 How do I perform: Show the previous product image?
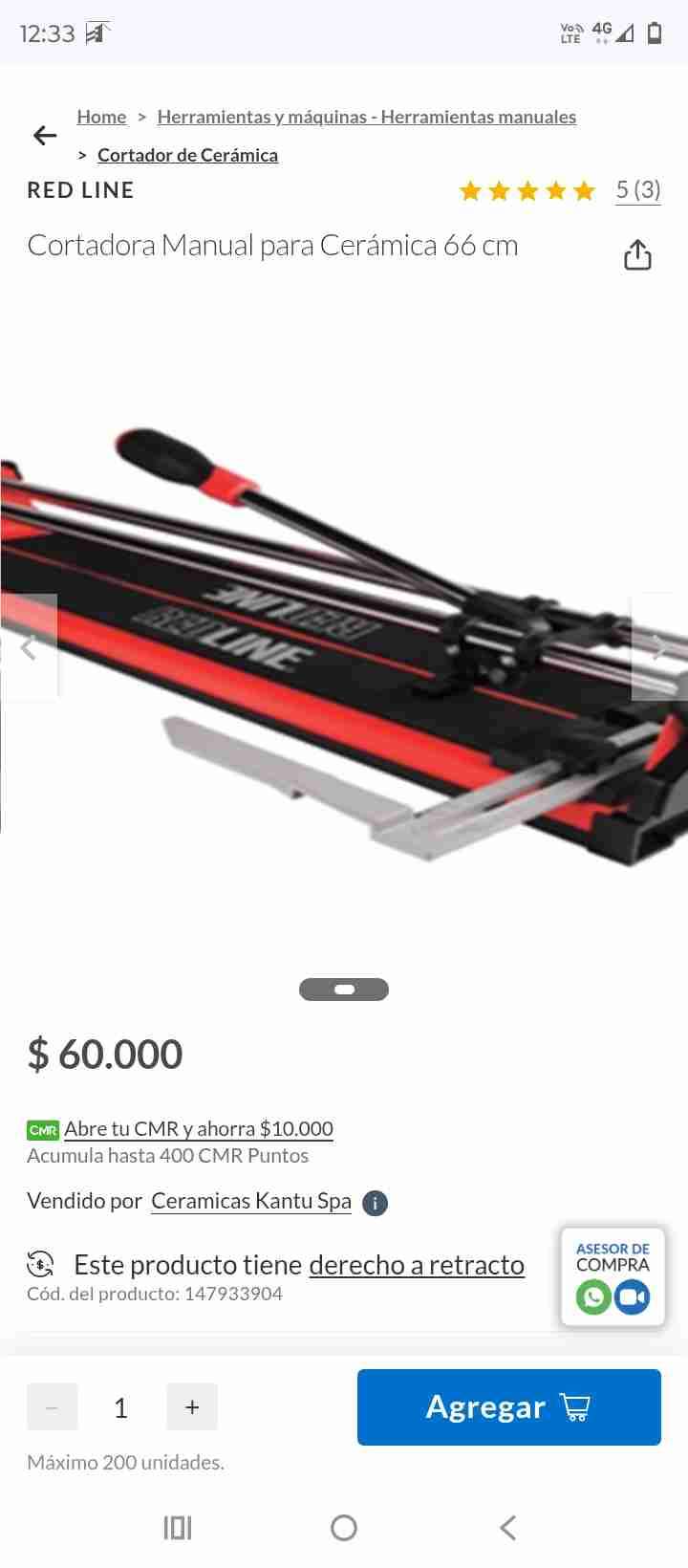point(29,647)
